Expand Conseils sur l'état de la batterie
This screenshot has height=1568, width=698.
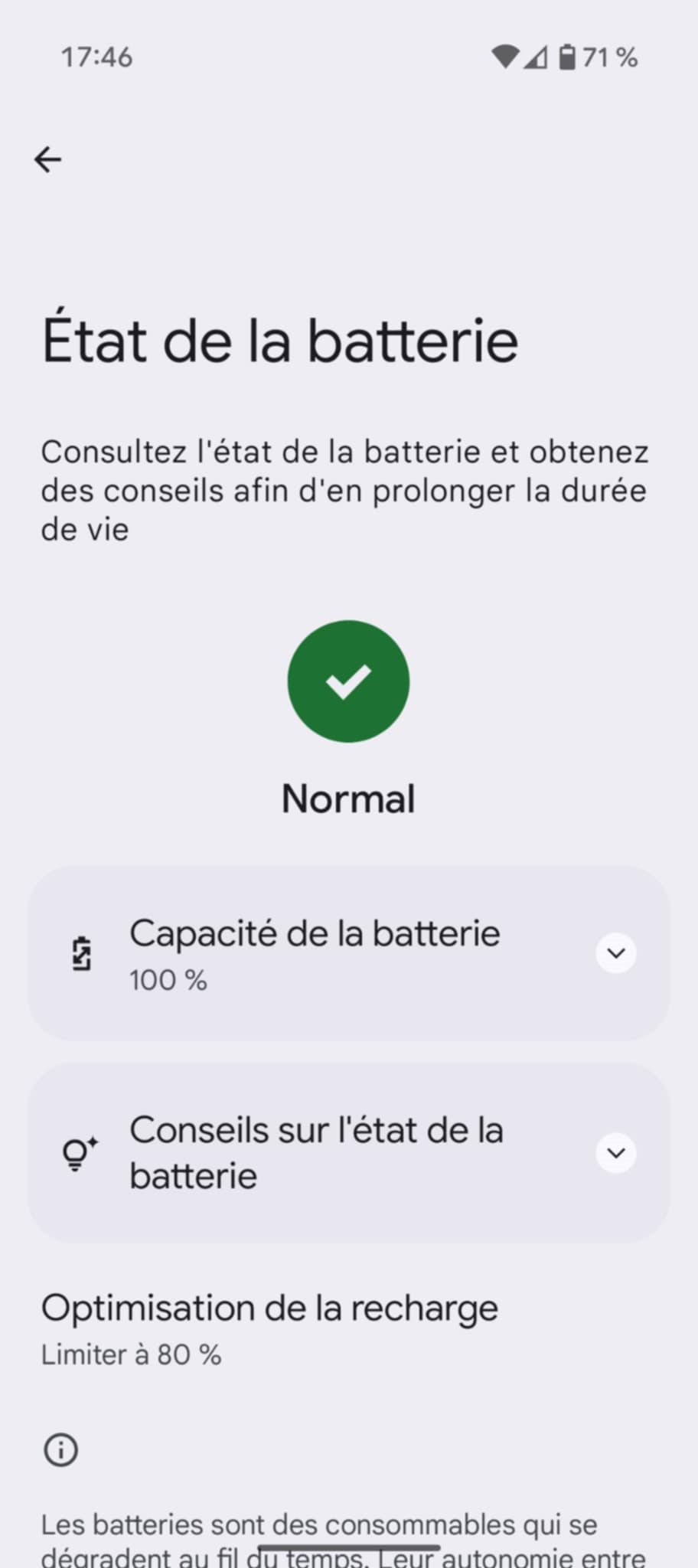click(x=615, y=1152)
